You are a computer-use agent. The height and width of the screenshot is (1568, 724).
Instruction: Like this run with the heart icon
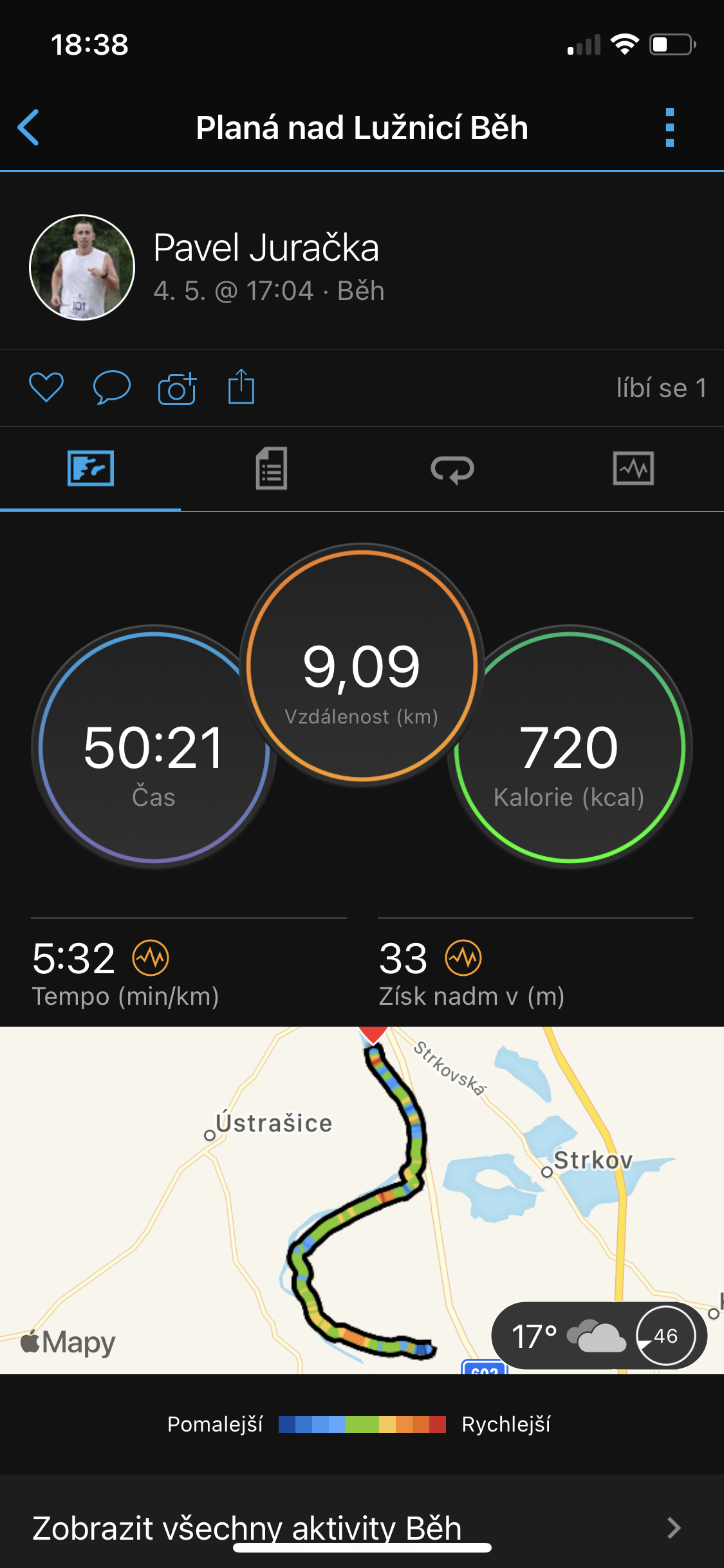[x=46, y=388]
